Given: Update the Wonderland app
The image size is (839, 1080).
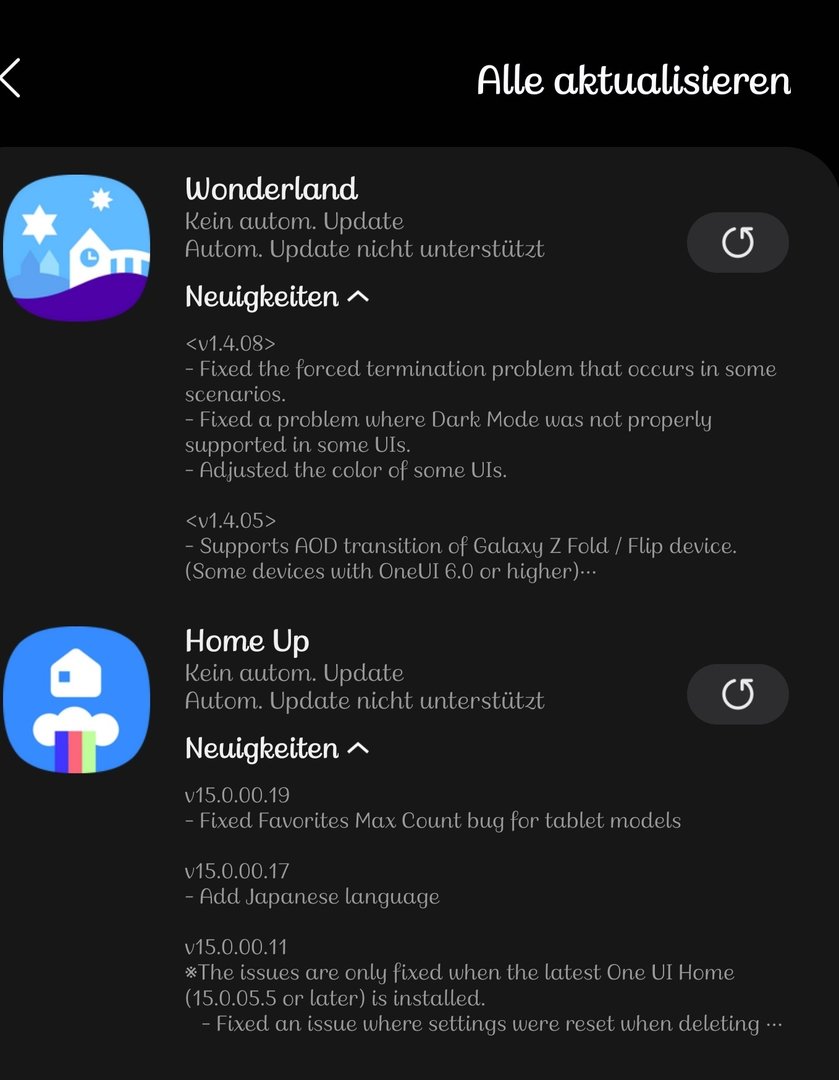Looking at the screenshot, I should point(737,242).
